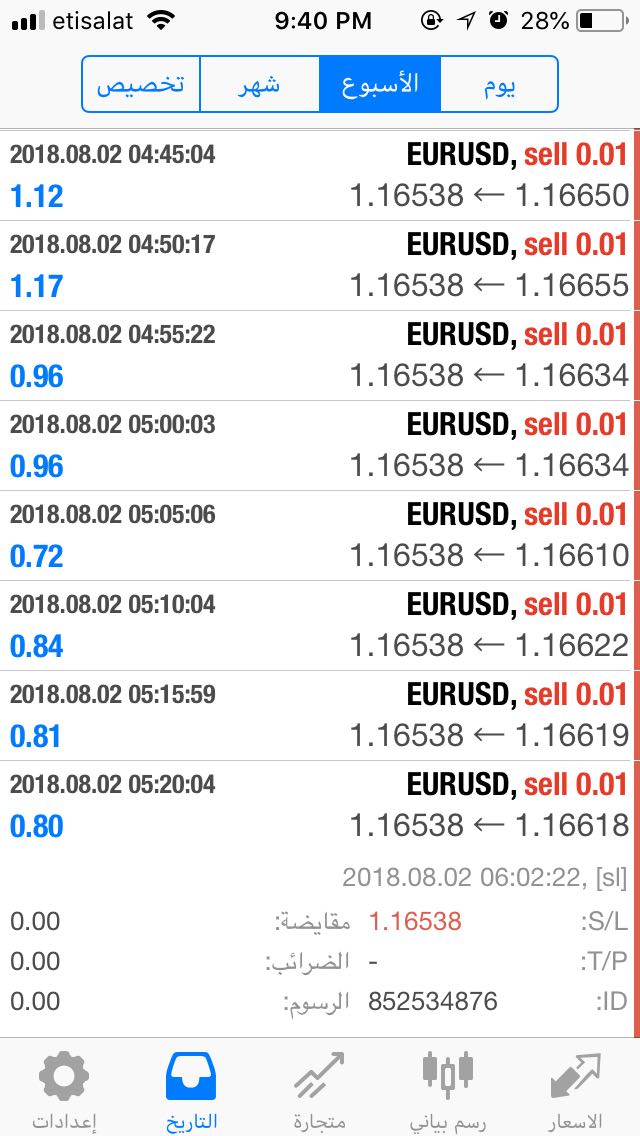Open the إعدادات (settings) tab
This screenshot has height=1136, width=640.
64,1088
